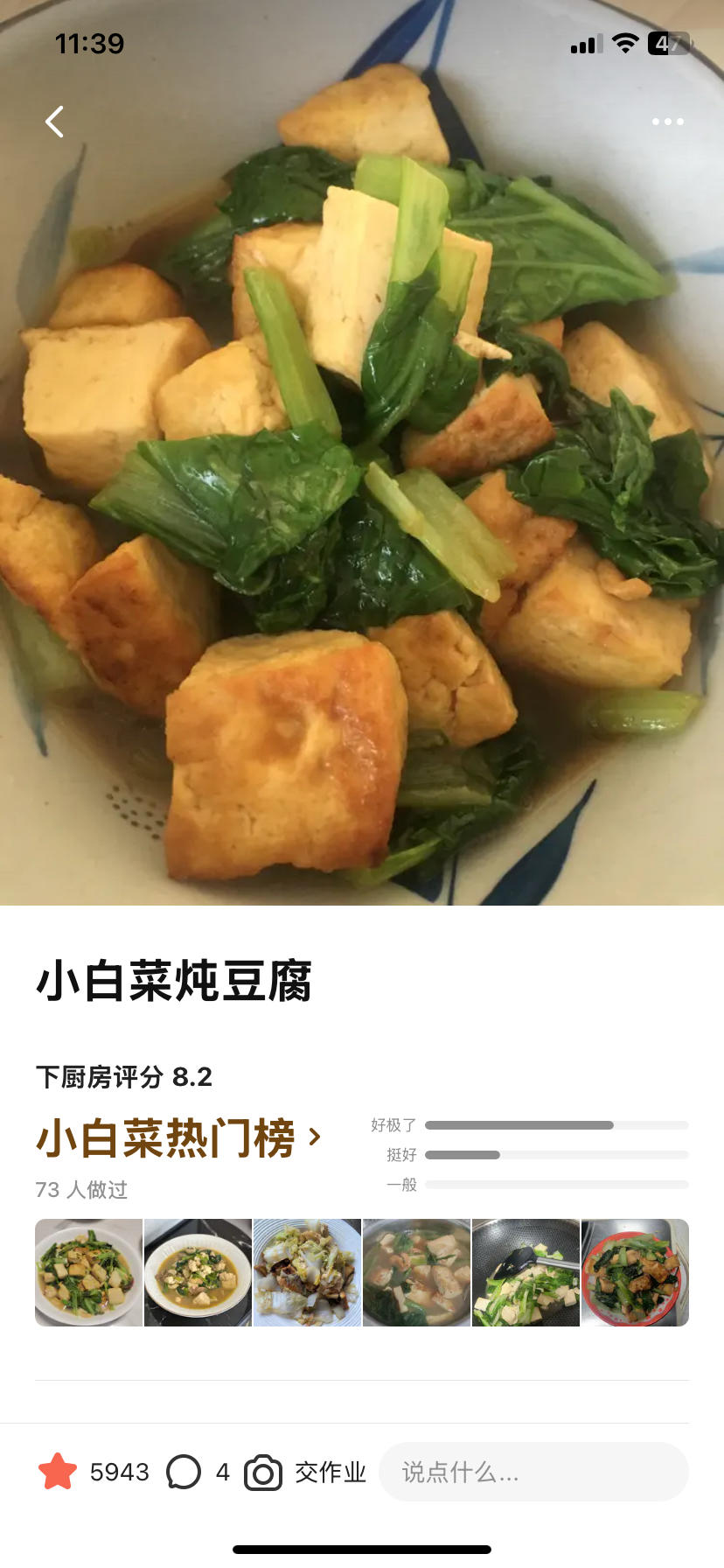The image size is (724, 1568).
Task: Open the 小白菜热门榜 ranking link
Action: point(179,1138)
